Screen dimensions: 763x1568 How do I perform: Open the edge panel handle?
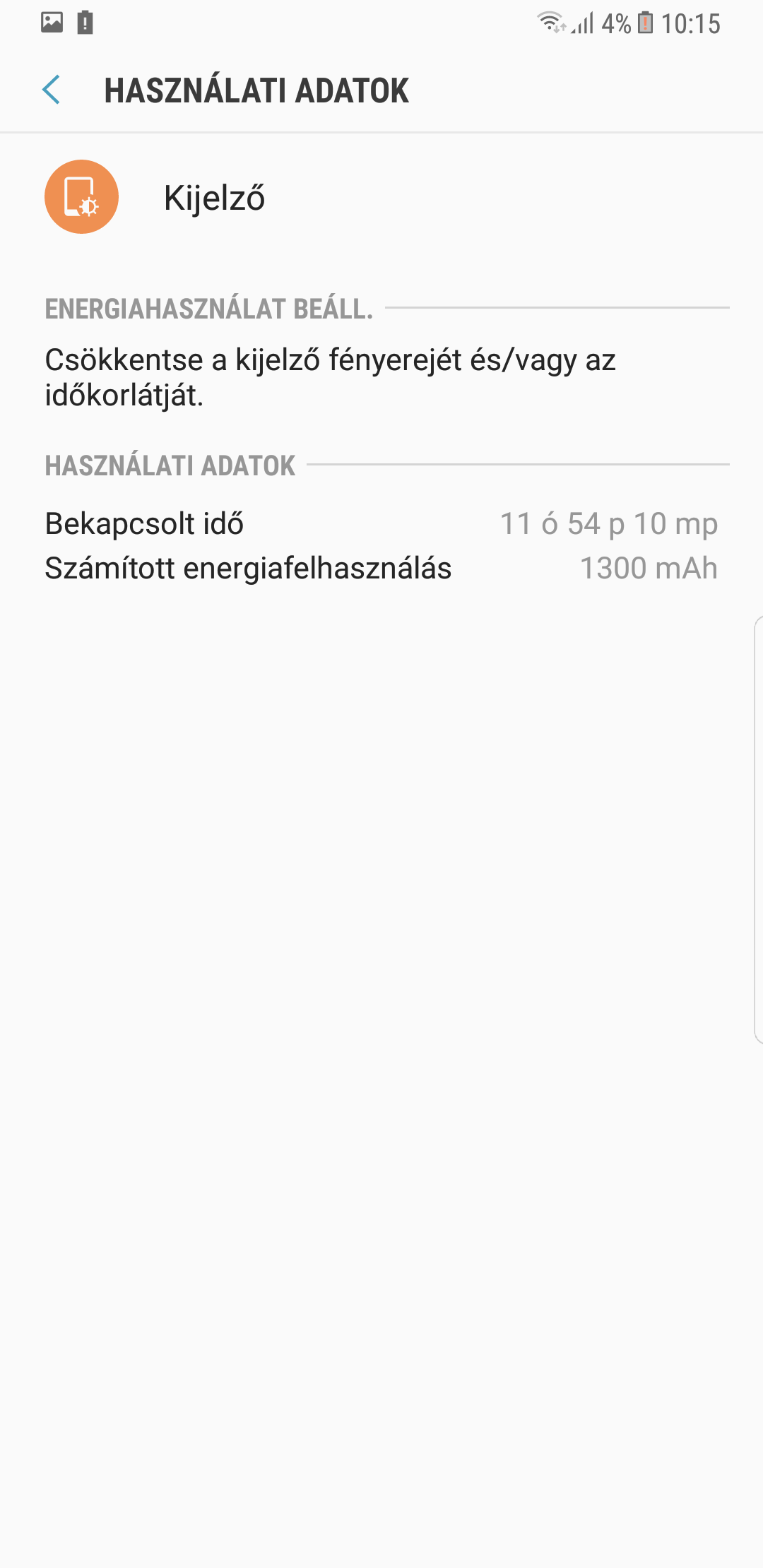point(758,829)
